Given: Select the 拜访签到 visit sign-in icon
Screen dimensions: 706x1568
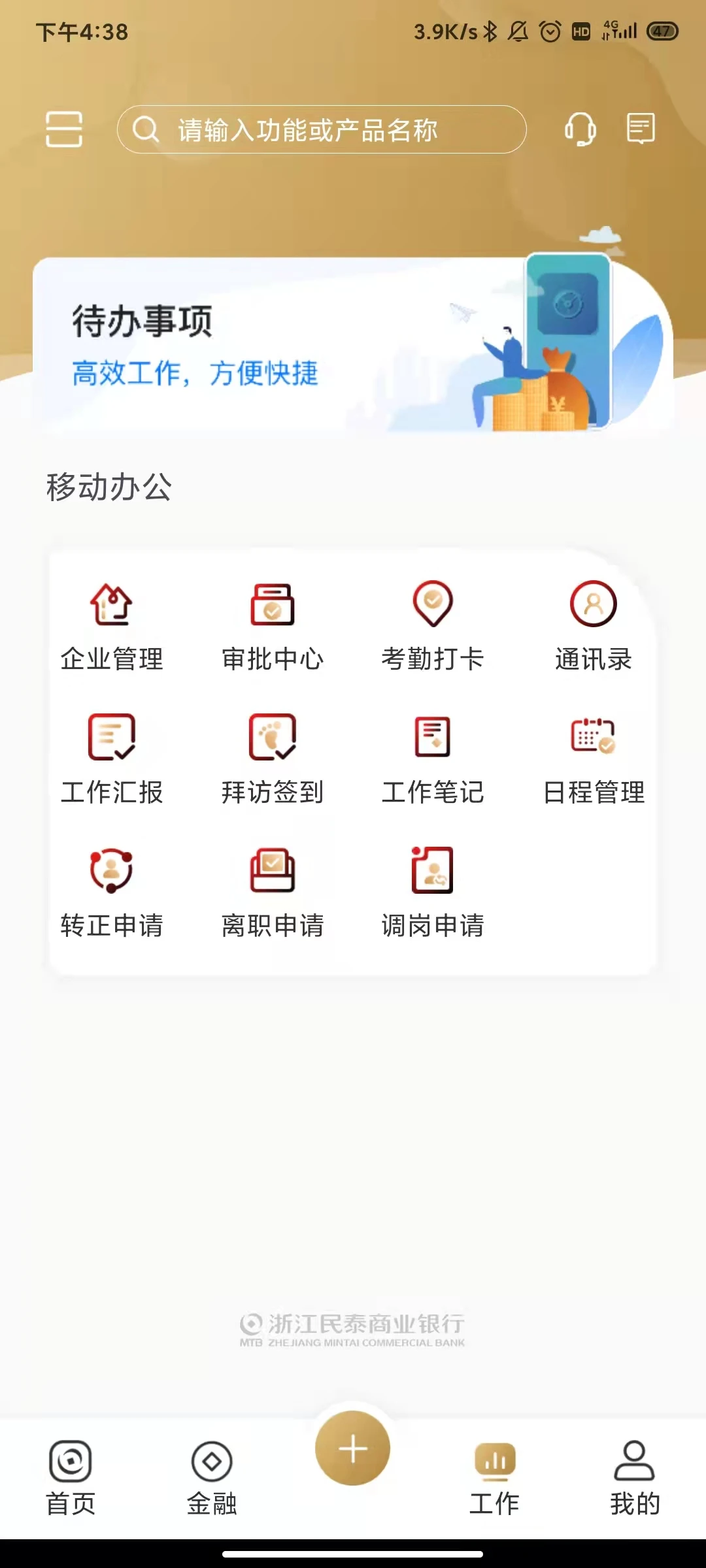Looking at the screenshot, I should [x=273, y=758].
